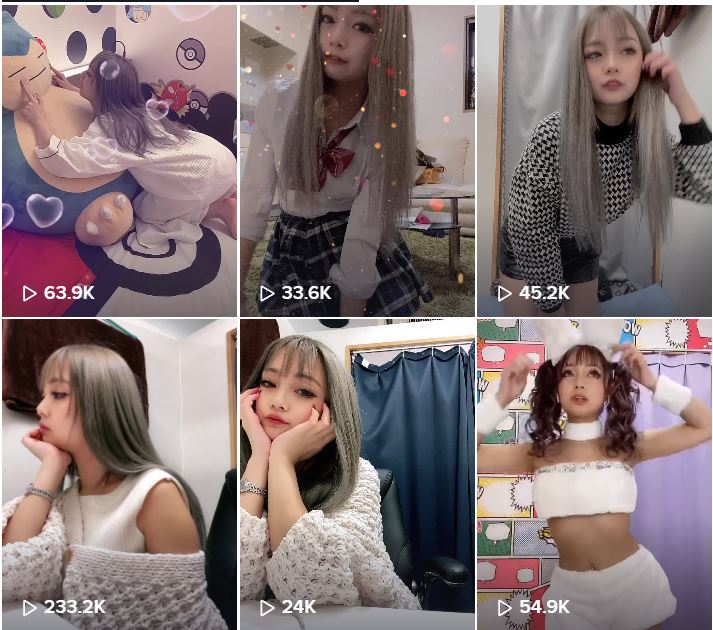Open the 45.2K views video tile

[595, 160]
